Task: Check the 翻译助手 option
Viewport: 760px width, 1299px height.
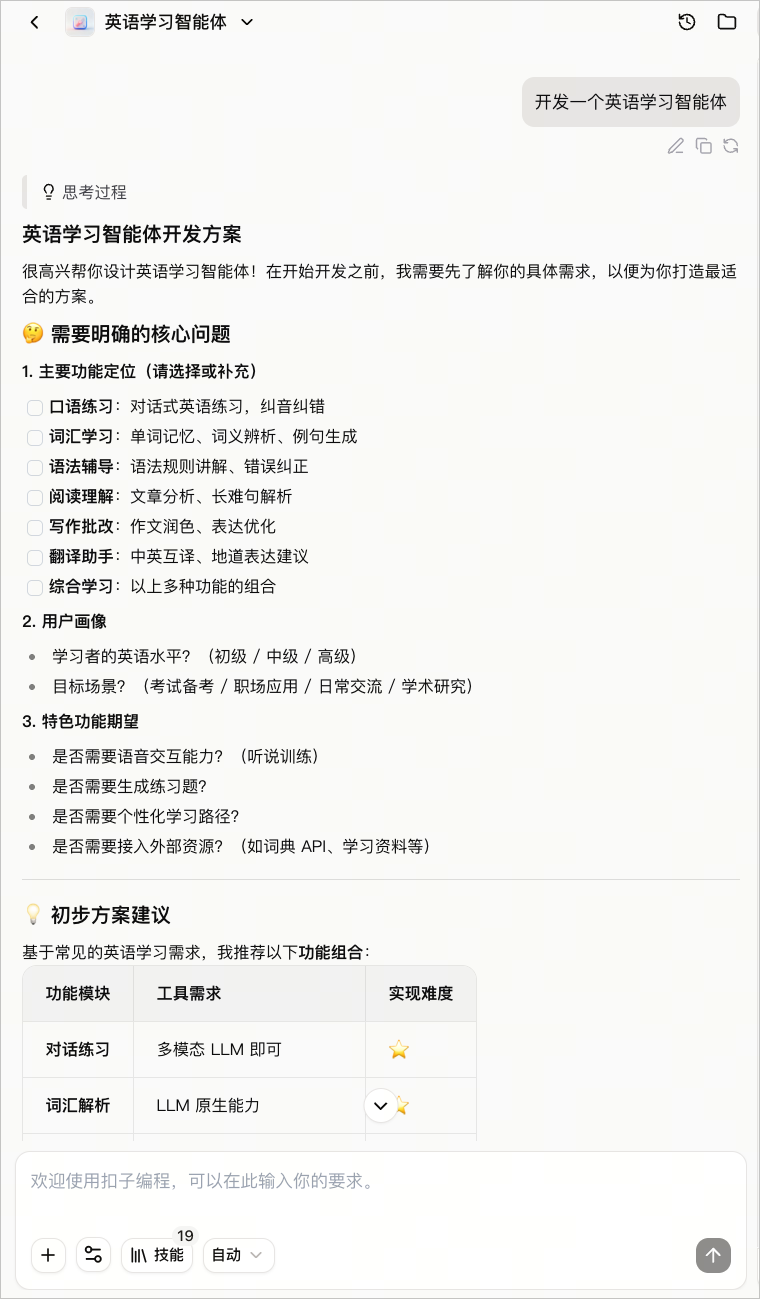Action: (35, 558)
